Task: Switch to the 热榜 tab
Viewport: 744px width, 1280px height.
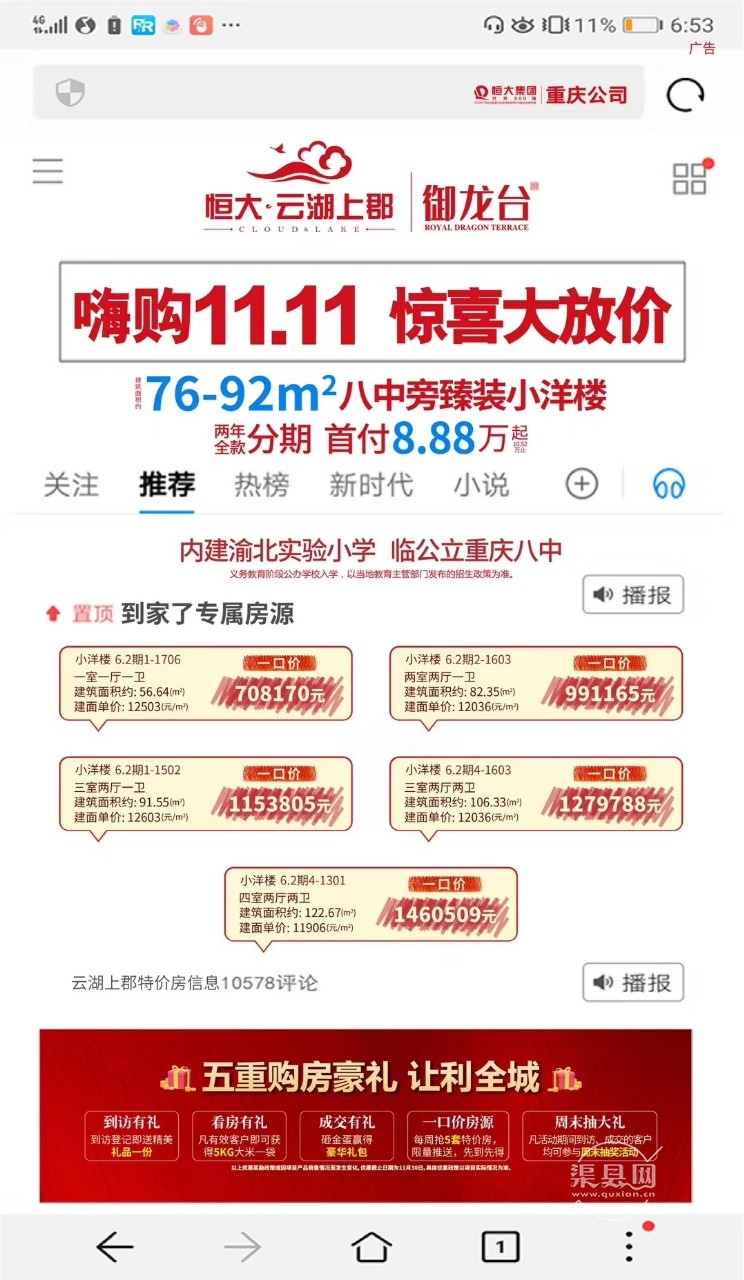Action: (x=262, y=485)
